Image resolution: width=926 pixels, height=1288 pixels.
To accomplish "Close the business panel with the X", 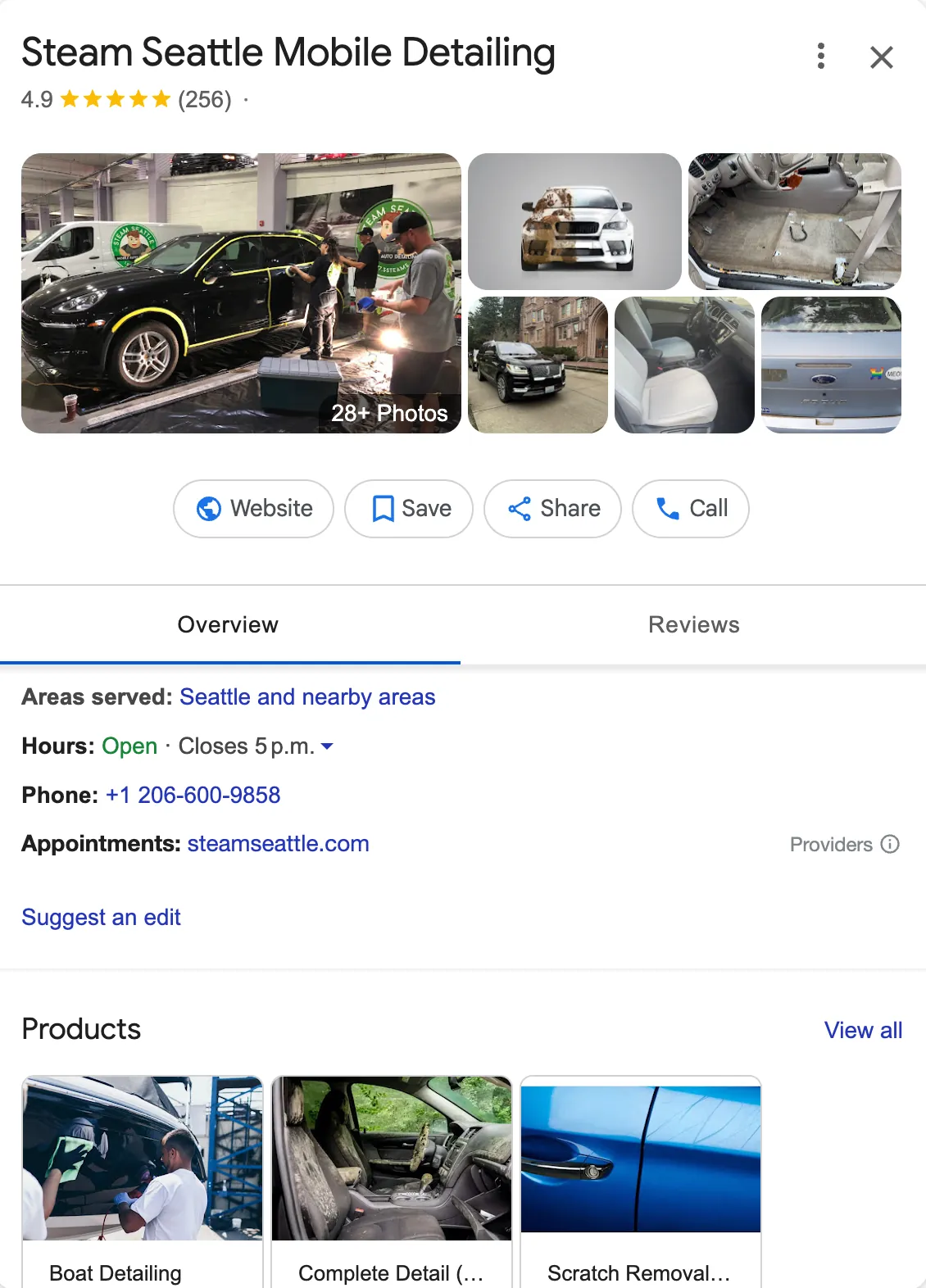I will [881, 57].
